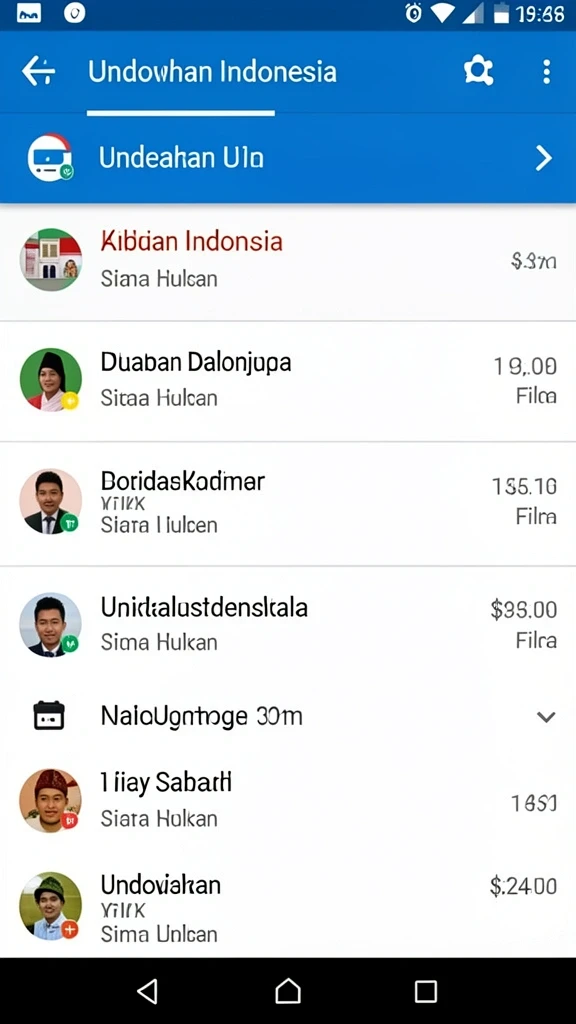Open the Hiay Sabarth entry

coord(288,800)
